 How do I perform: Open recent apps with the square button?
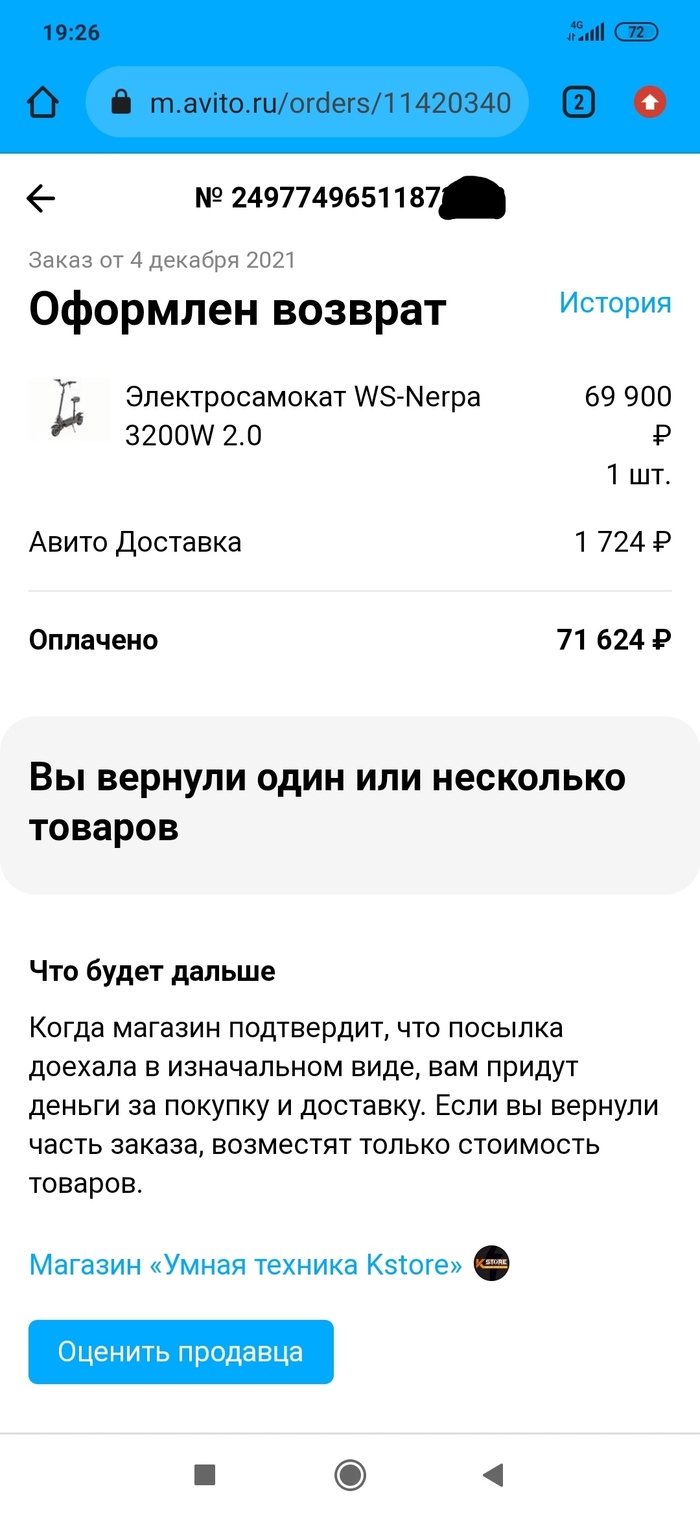point(205,1474)
